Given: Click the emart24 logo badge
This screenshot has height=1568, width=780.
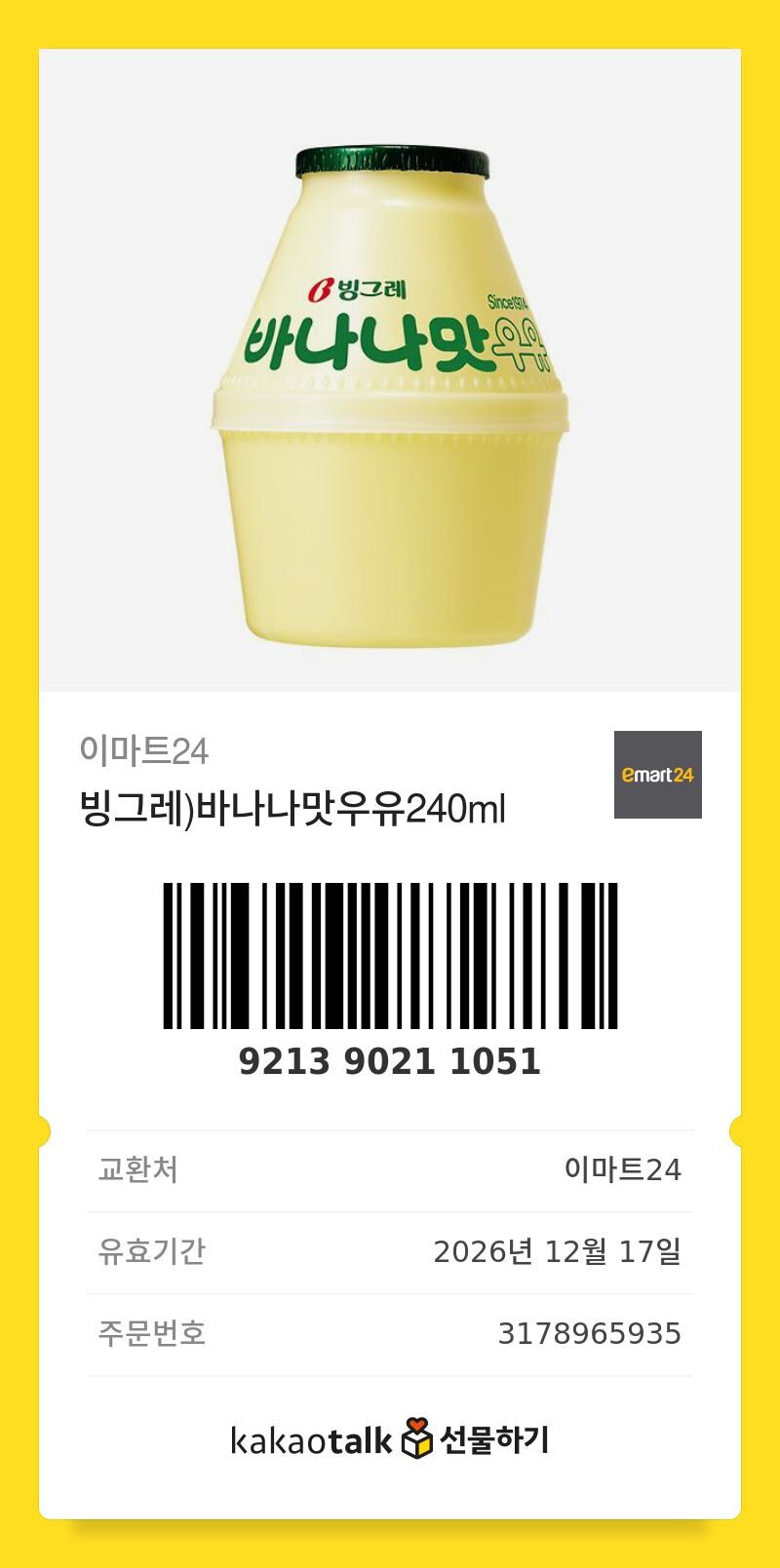Looking at the screenshot, I should 656,774.
